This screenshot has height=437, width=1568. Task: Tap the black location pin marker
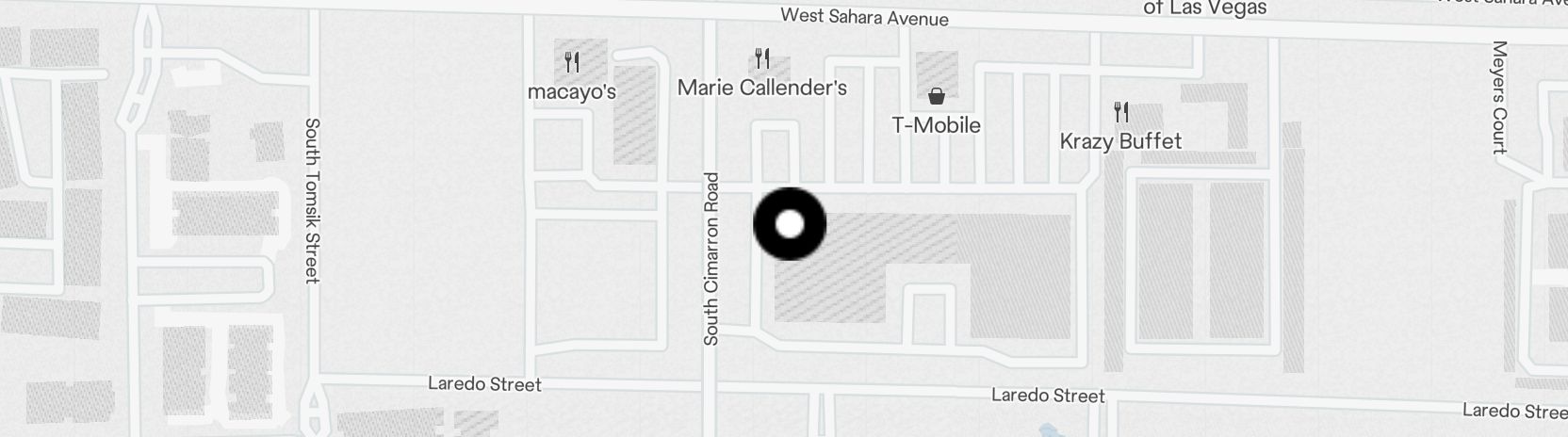pyautogui.click(x=790, y=224)
